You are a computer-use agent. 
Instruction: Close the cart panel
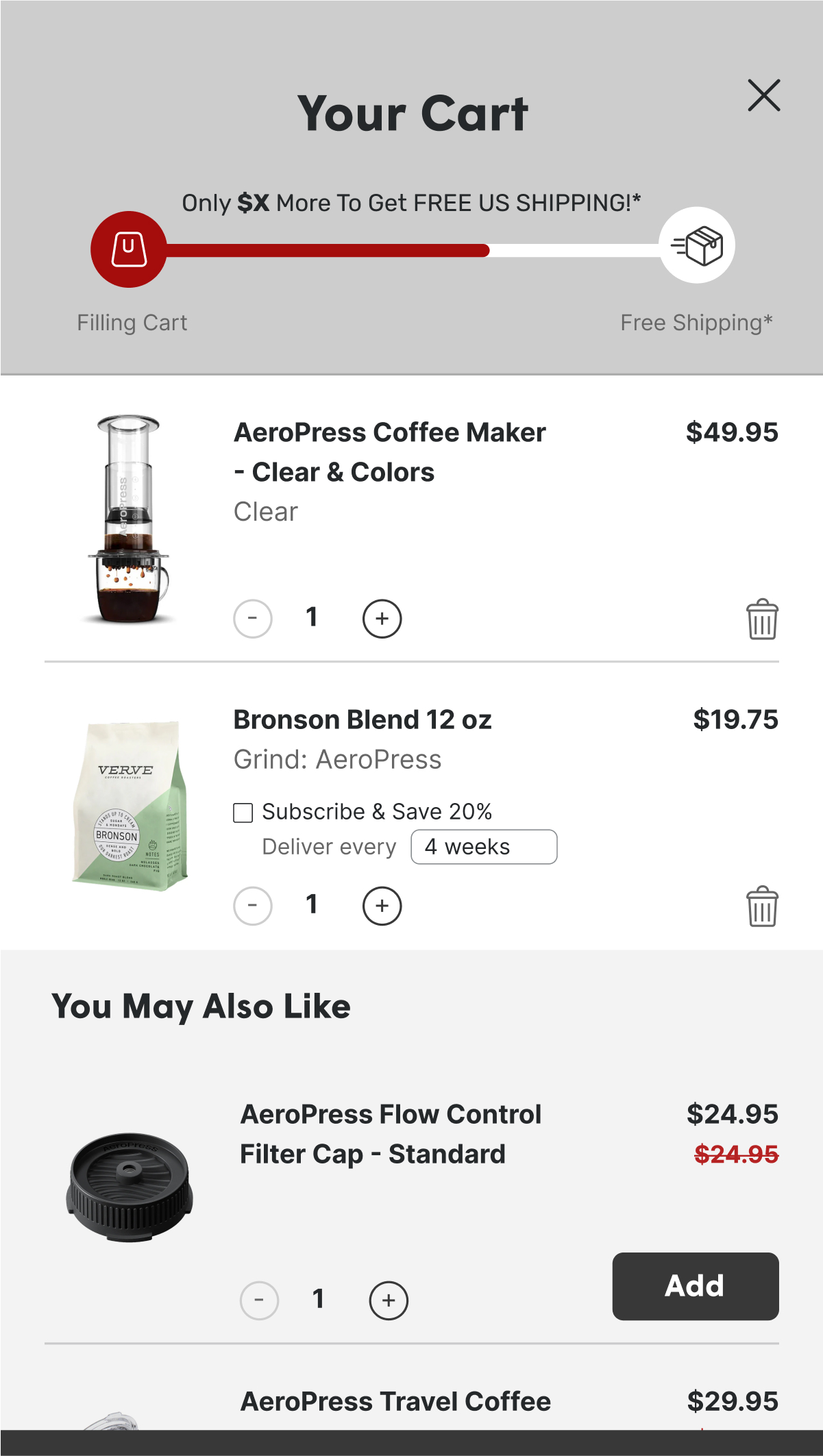763,95
